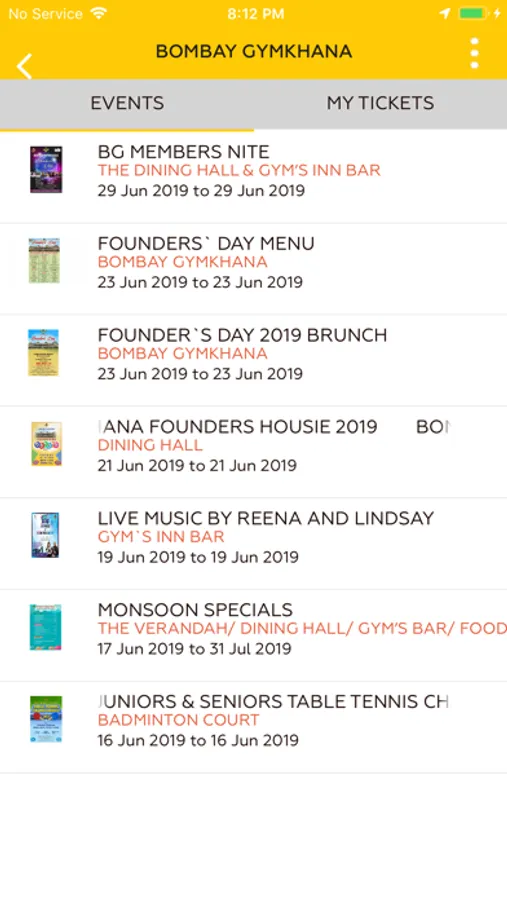The height and width of the screenshot is (900, 507).
Task: View Live Music by Reena and Lindsay
Action: point(253,544)
